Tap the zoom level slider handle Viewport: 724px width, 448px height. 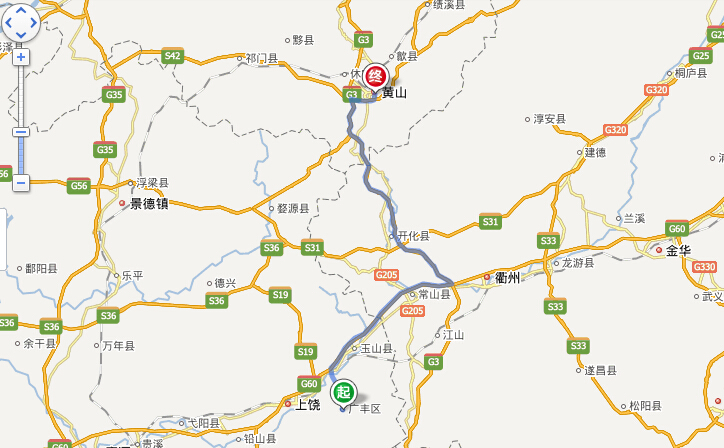[x=21, y=132]
